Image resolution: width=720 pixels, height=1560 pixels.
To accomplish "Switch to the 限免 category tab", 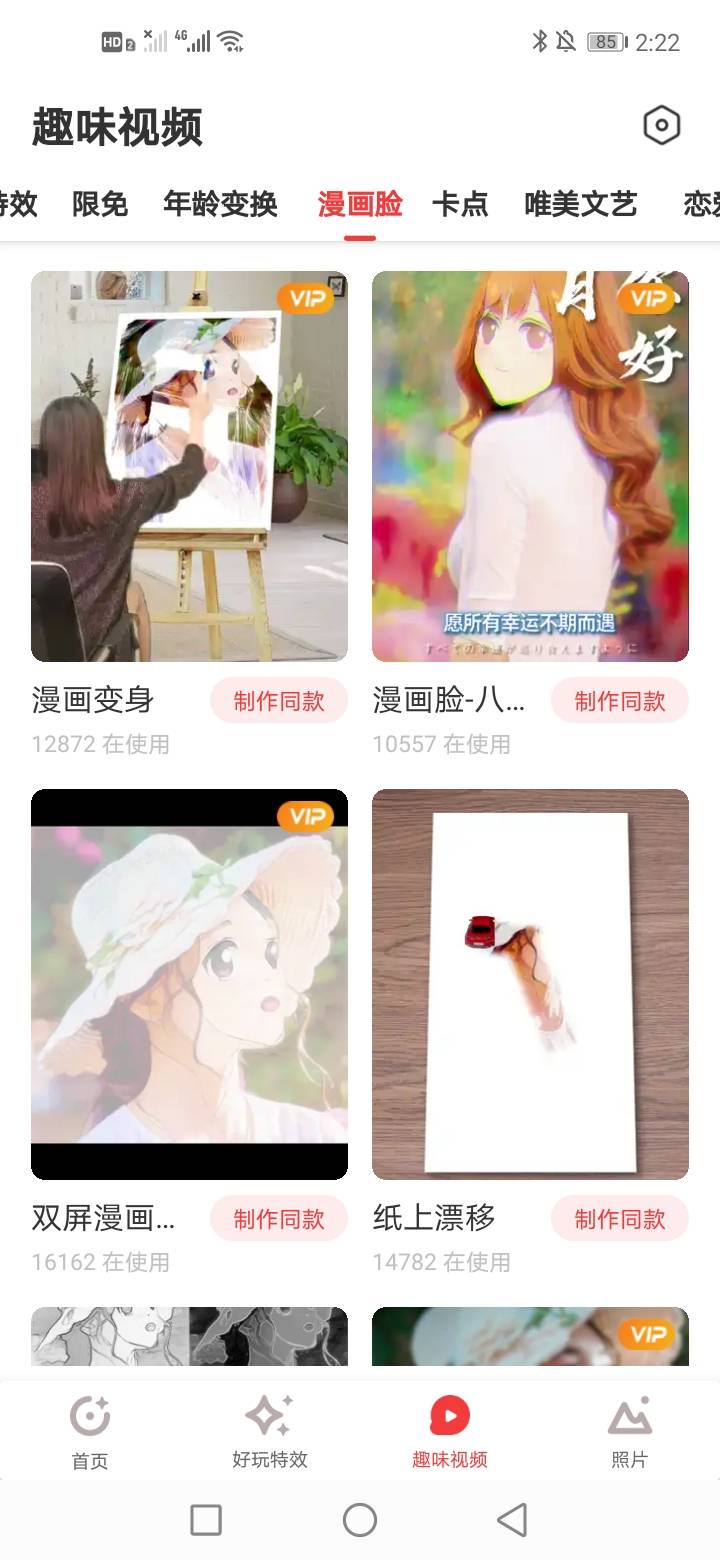I will pyautogui.click(x=100, y=204).
